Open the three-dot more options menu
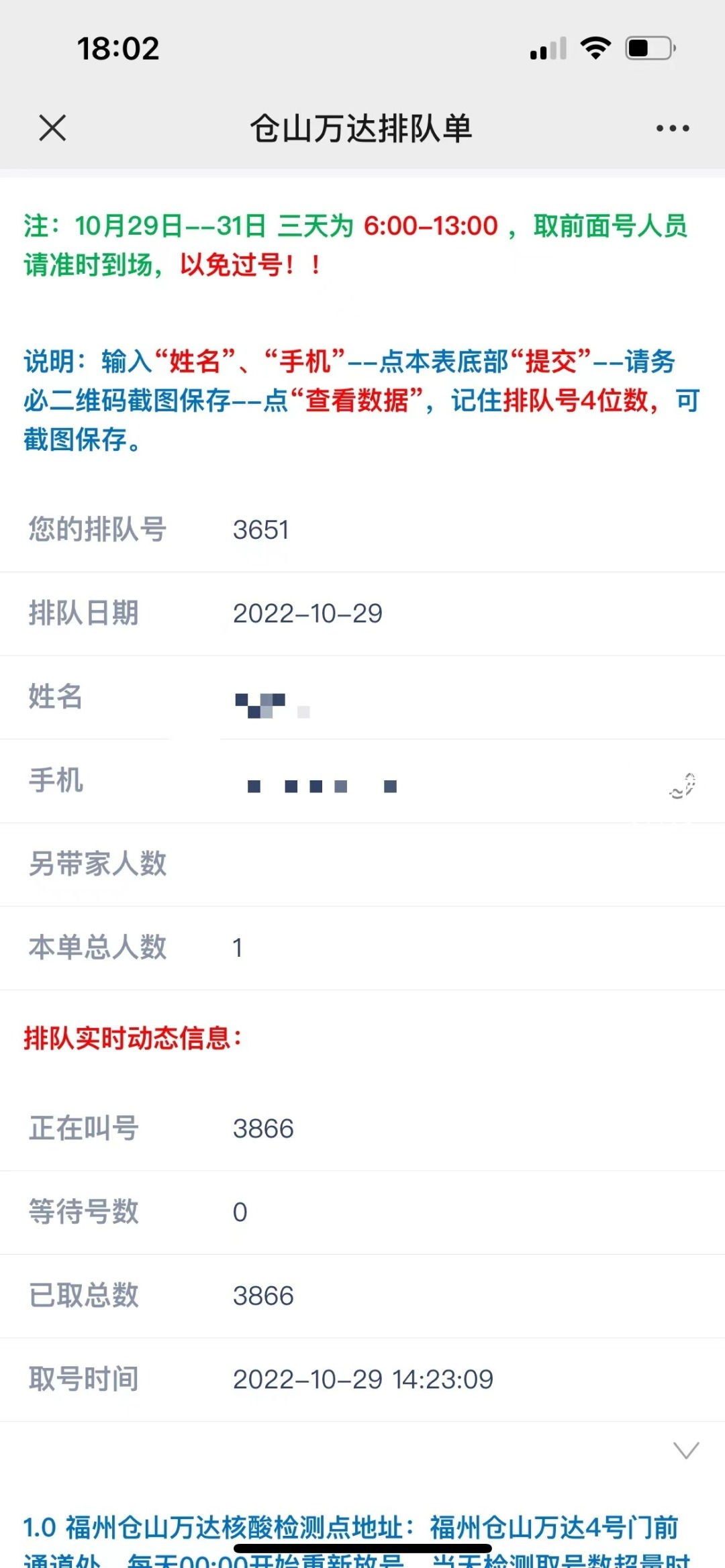 click(672, 128)
